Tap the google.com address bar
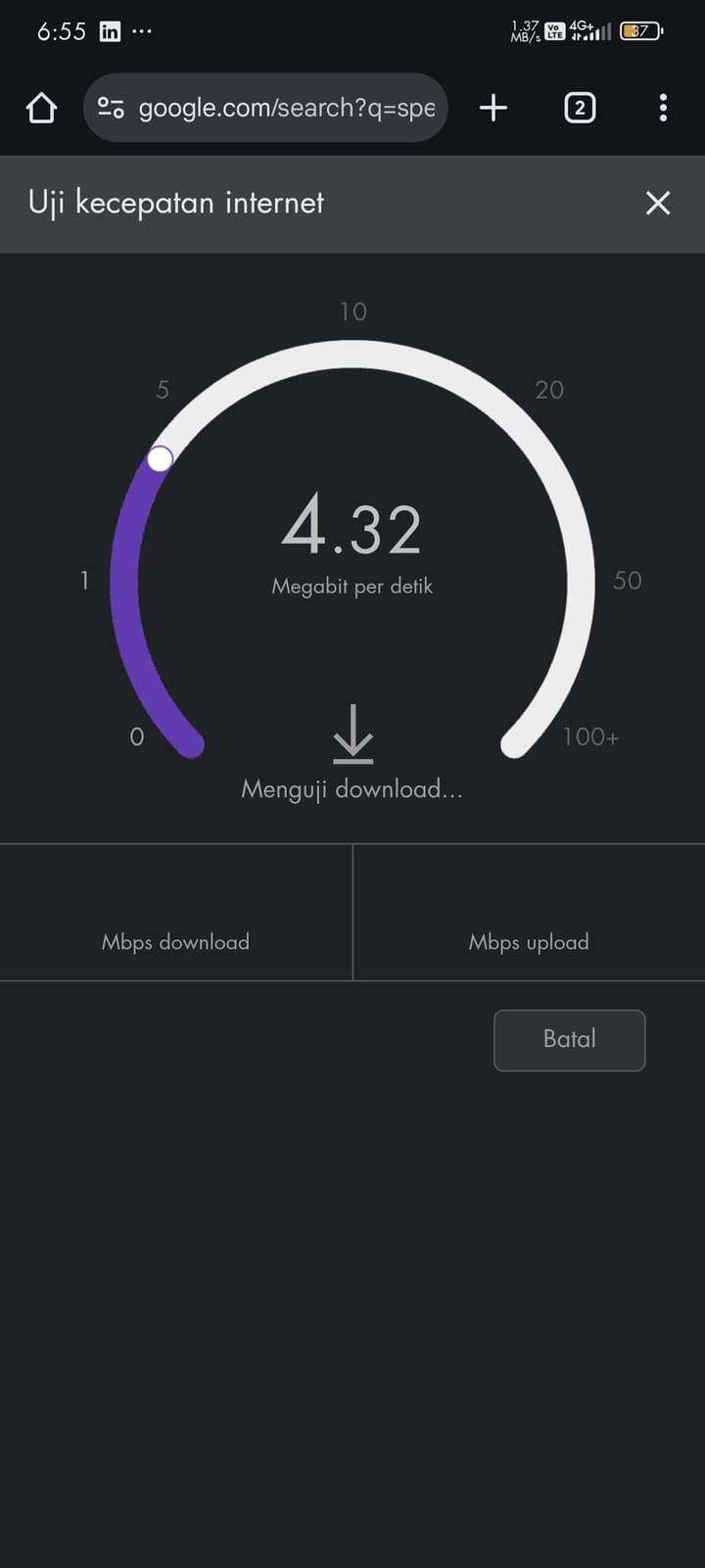Image resolution: width=705 pixels, height=1568 pixels. (x=286, y=108)
